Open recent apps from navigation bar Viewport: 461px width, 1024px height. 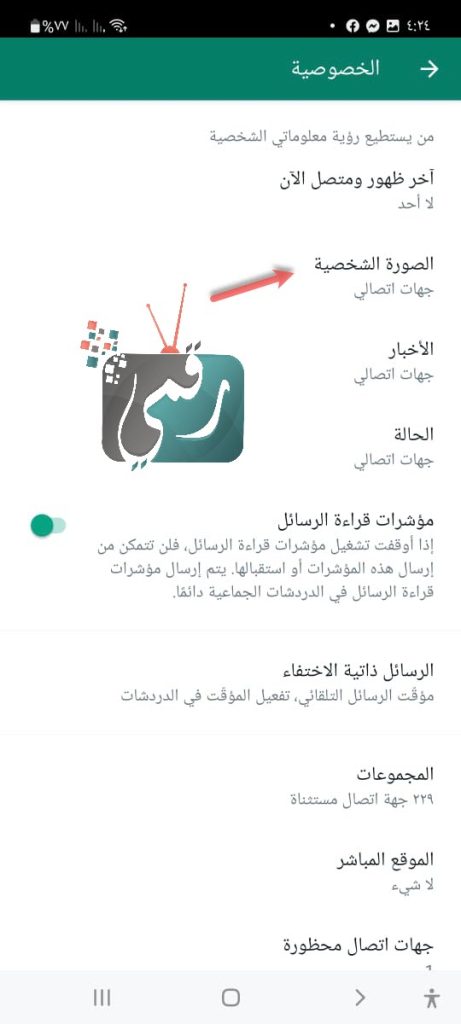[101, 997]
